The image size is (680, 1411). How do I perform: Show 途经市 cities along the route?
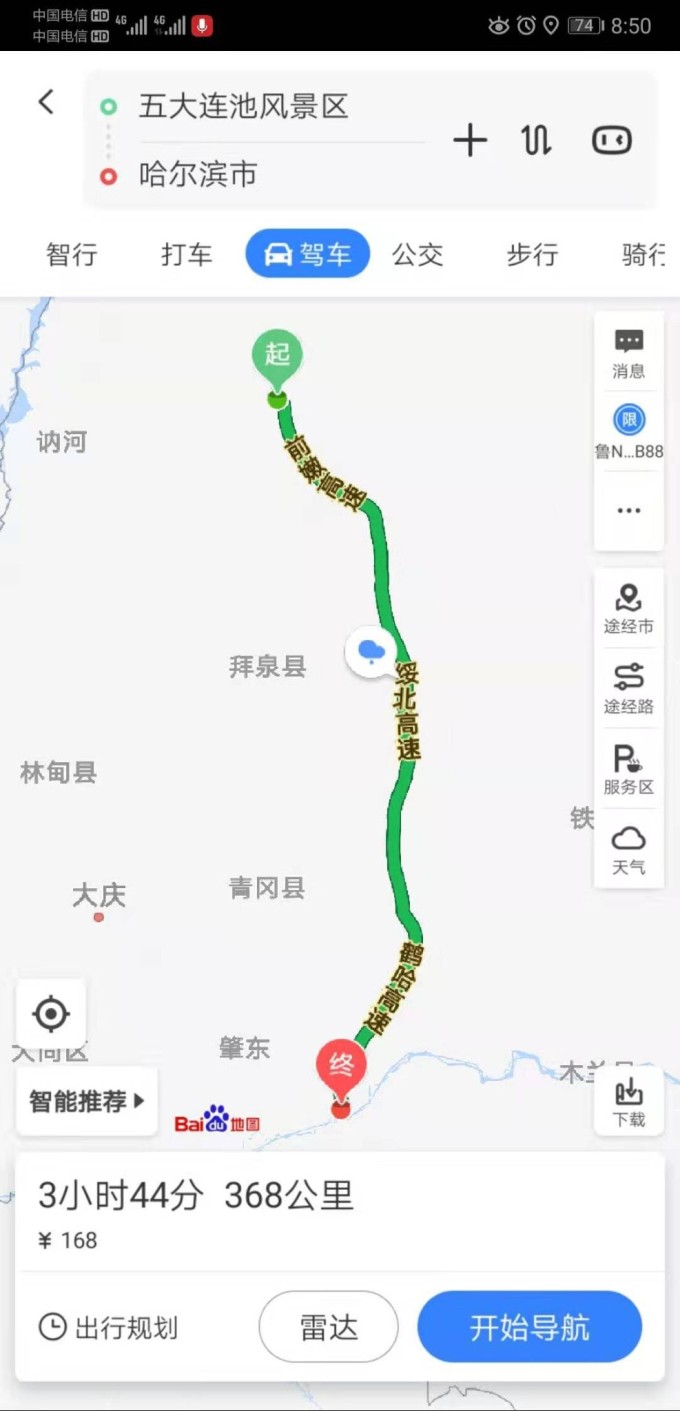629,609
